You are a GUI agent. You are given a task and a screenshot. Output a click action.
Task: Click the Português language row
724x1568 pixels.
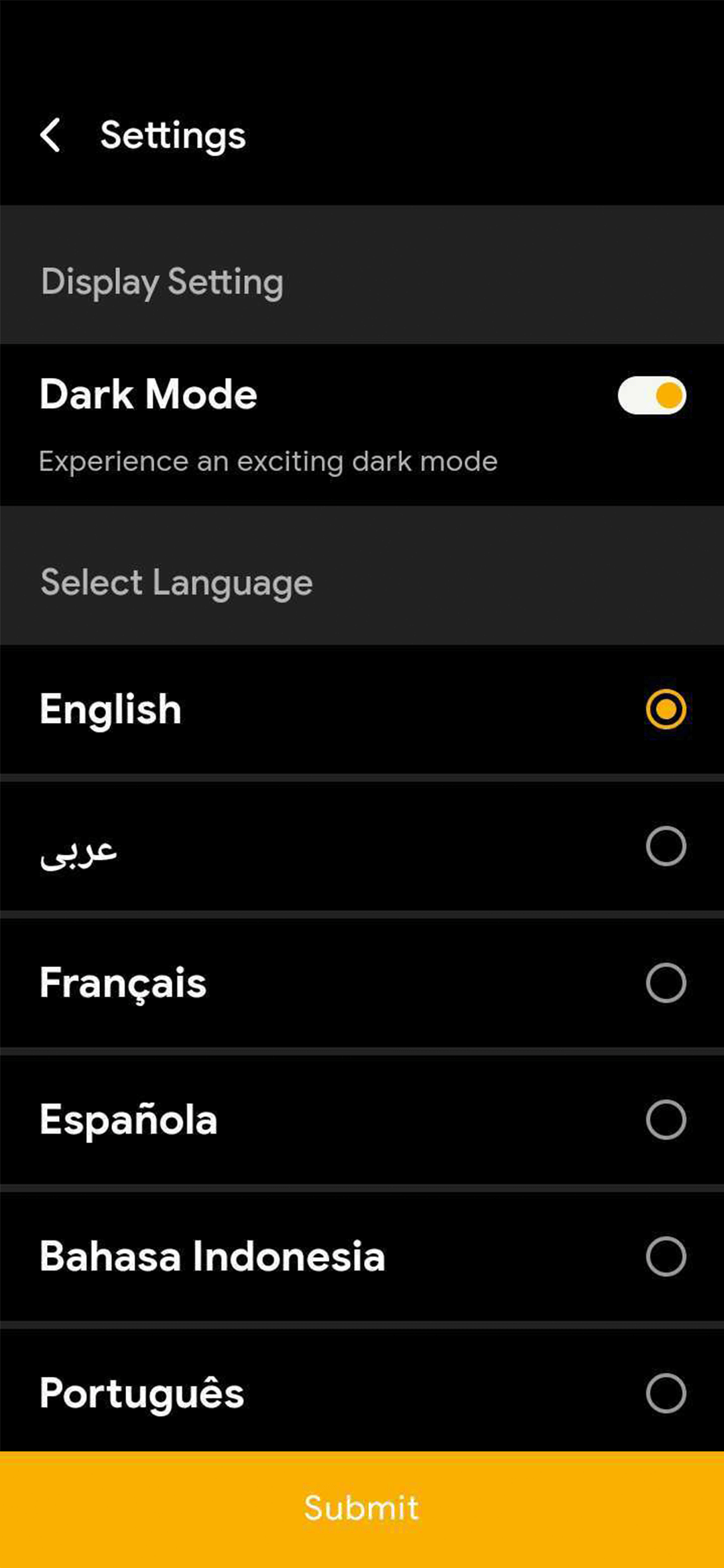268,1392
